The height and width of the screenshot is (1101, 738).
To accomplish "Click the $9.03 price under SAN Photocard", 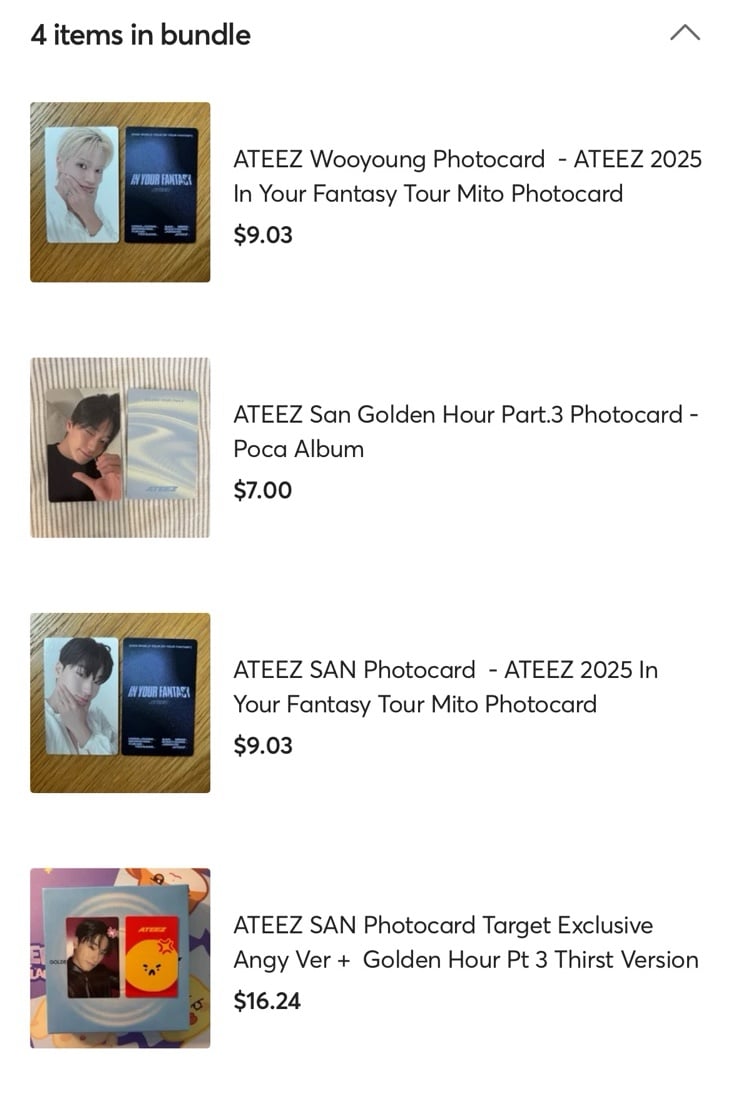I will click(x=262, y=745).
